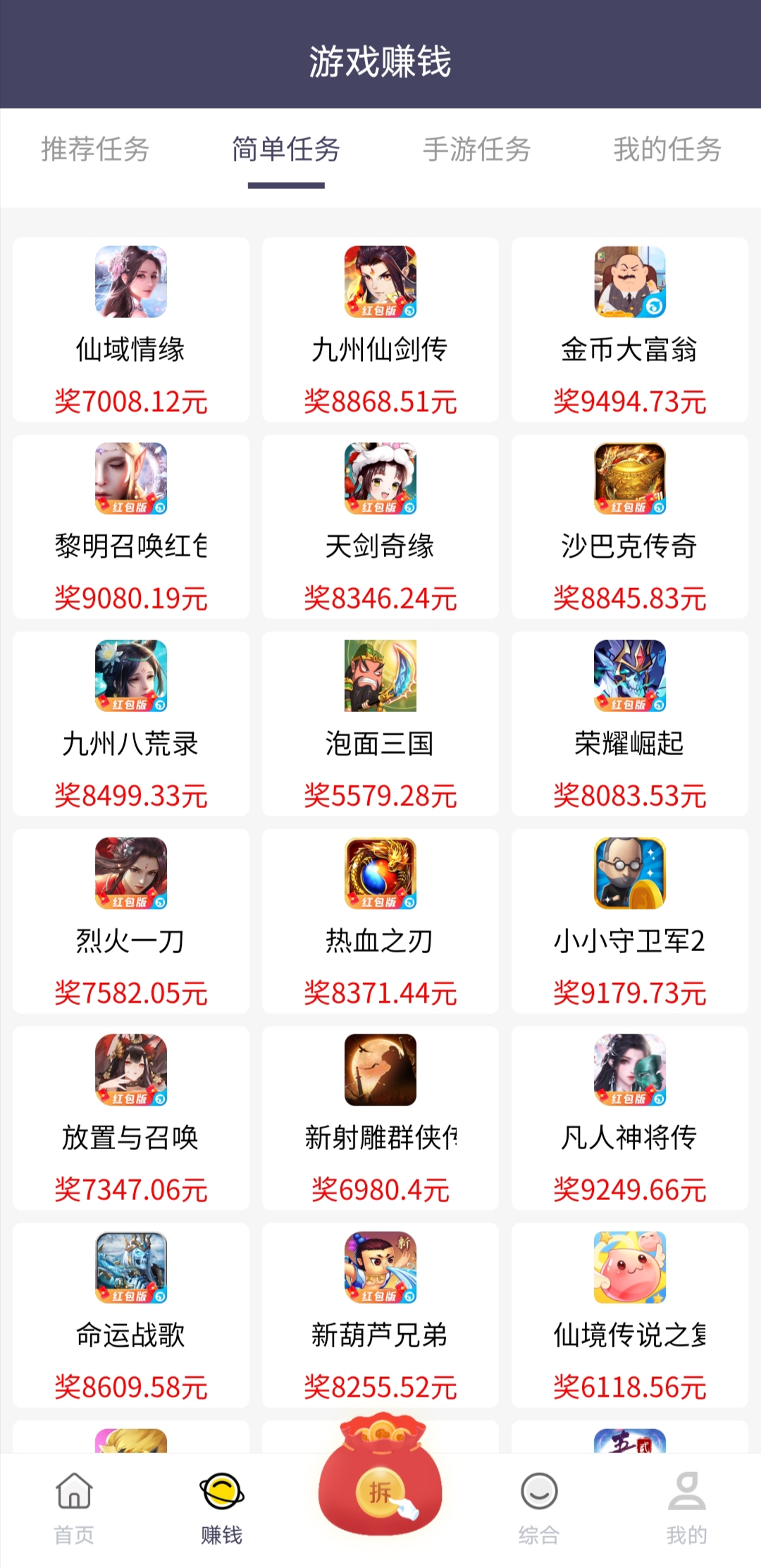Screen dimensions: 761x1568
Task: Open the 九州八荒录 game card
Action: (131, 724)
